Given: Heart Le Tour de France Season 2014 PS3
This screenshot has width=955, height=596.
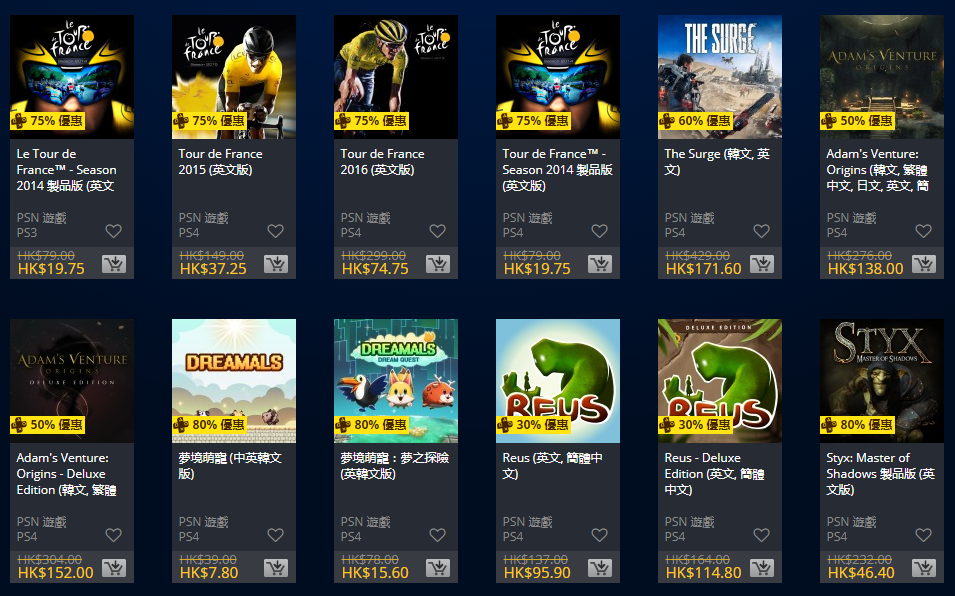Looking at the screenshot, I should coord(113,231).
